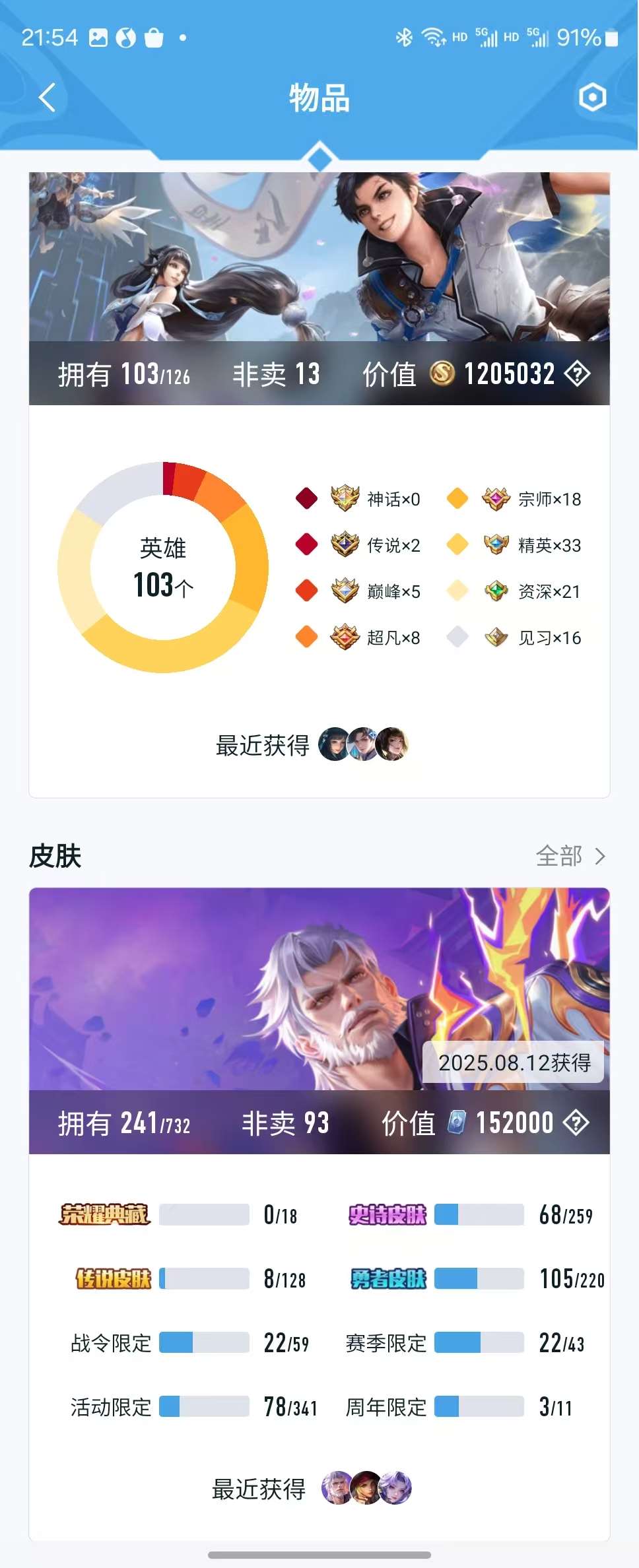This screenshot has height=1568, width=639.
Task: View recently obtained hero avatars
Action: [363, 744]
